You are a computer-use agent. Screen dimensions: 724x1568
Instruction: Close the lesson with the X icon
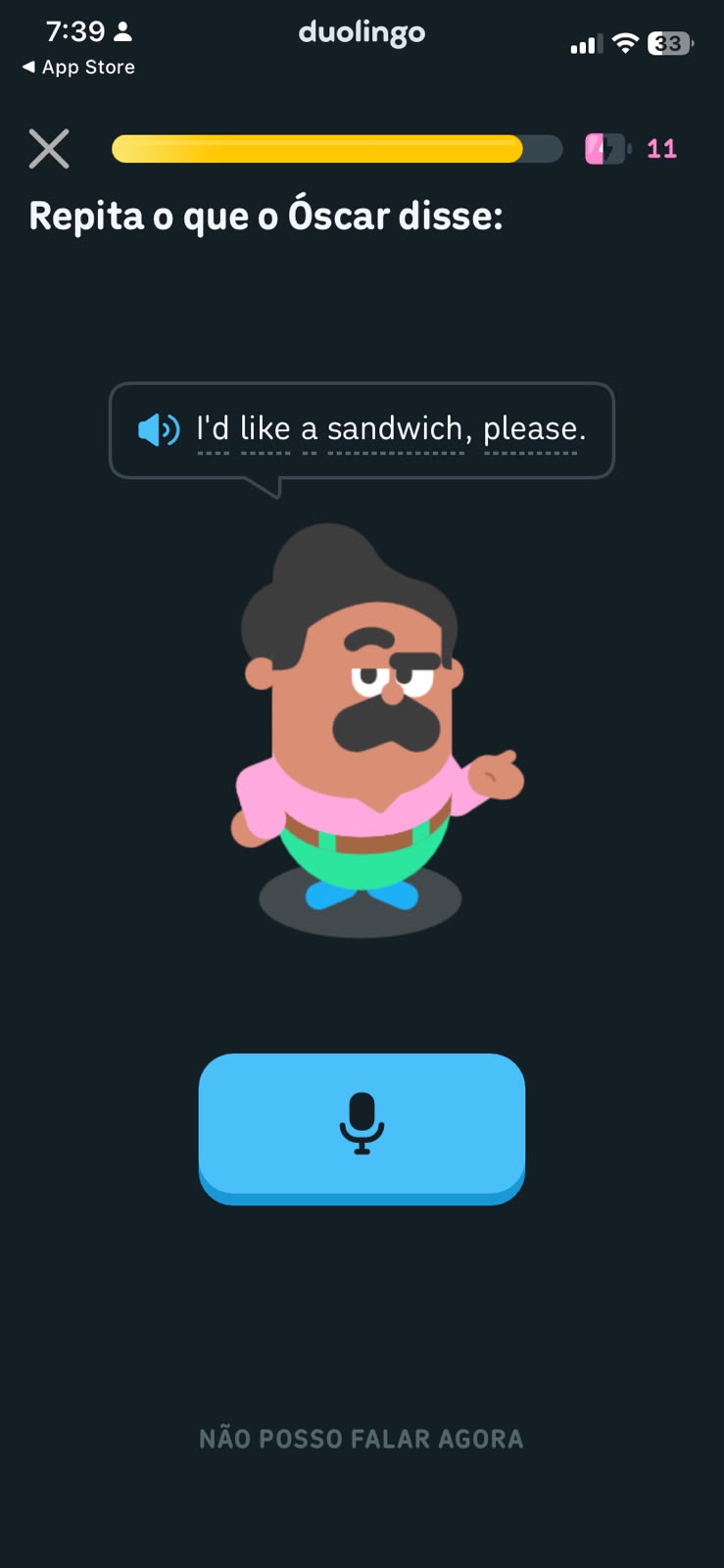point(49,149)
